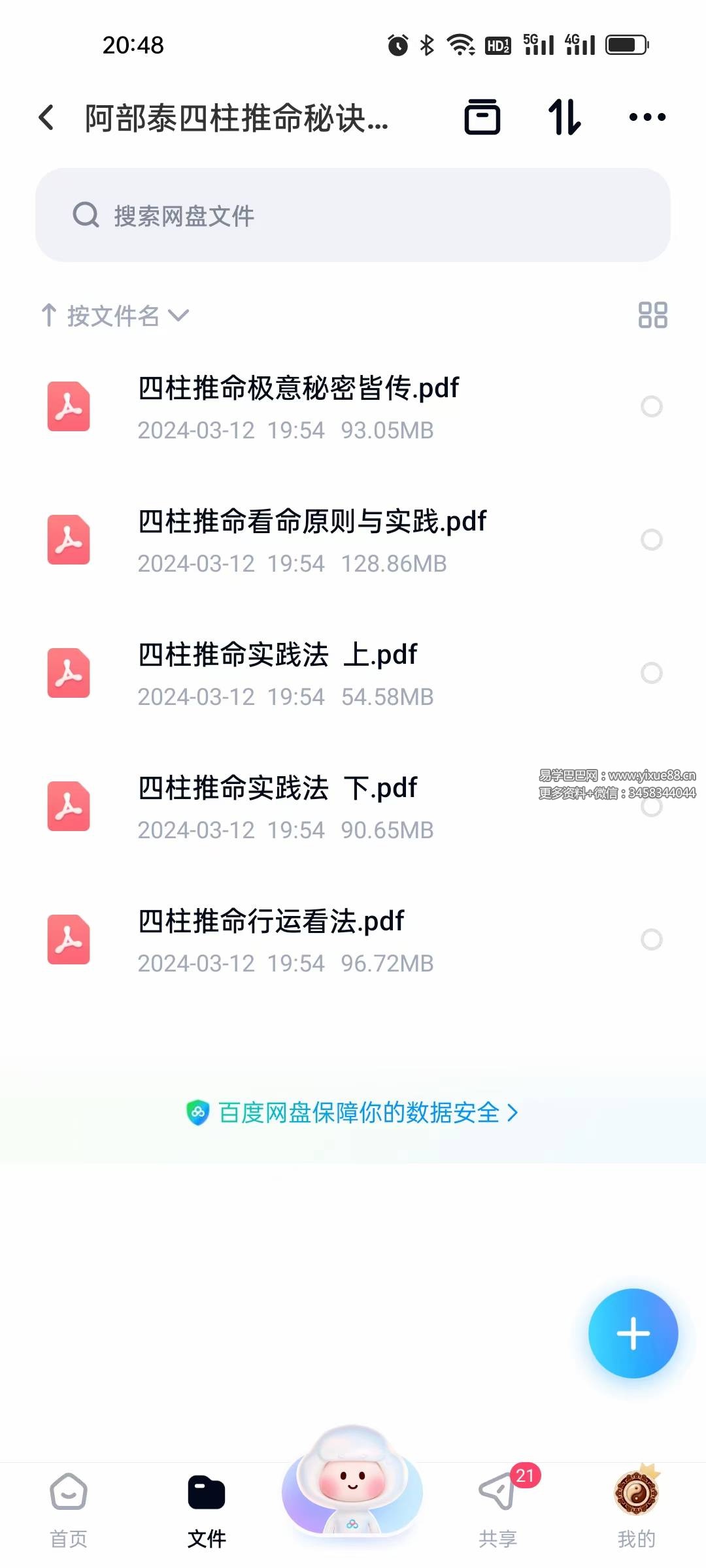
Task: Tap the blue plus add button
Action: 633,1333
